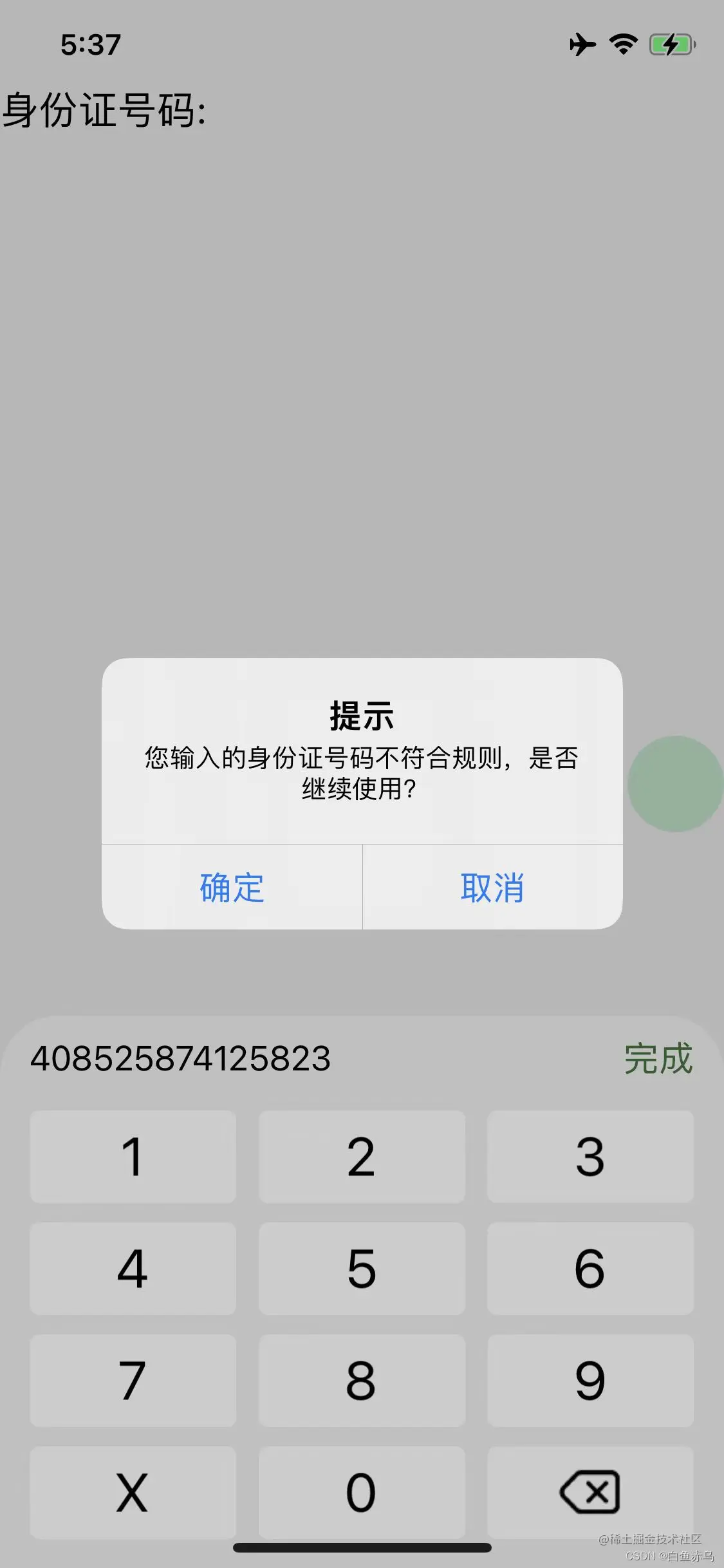Tap the 0 key

(x=362, y=1493)
